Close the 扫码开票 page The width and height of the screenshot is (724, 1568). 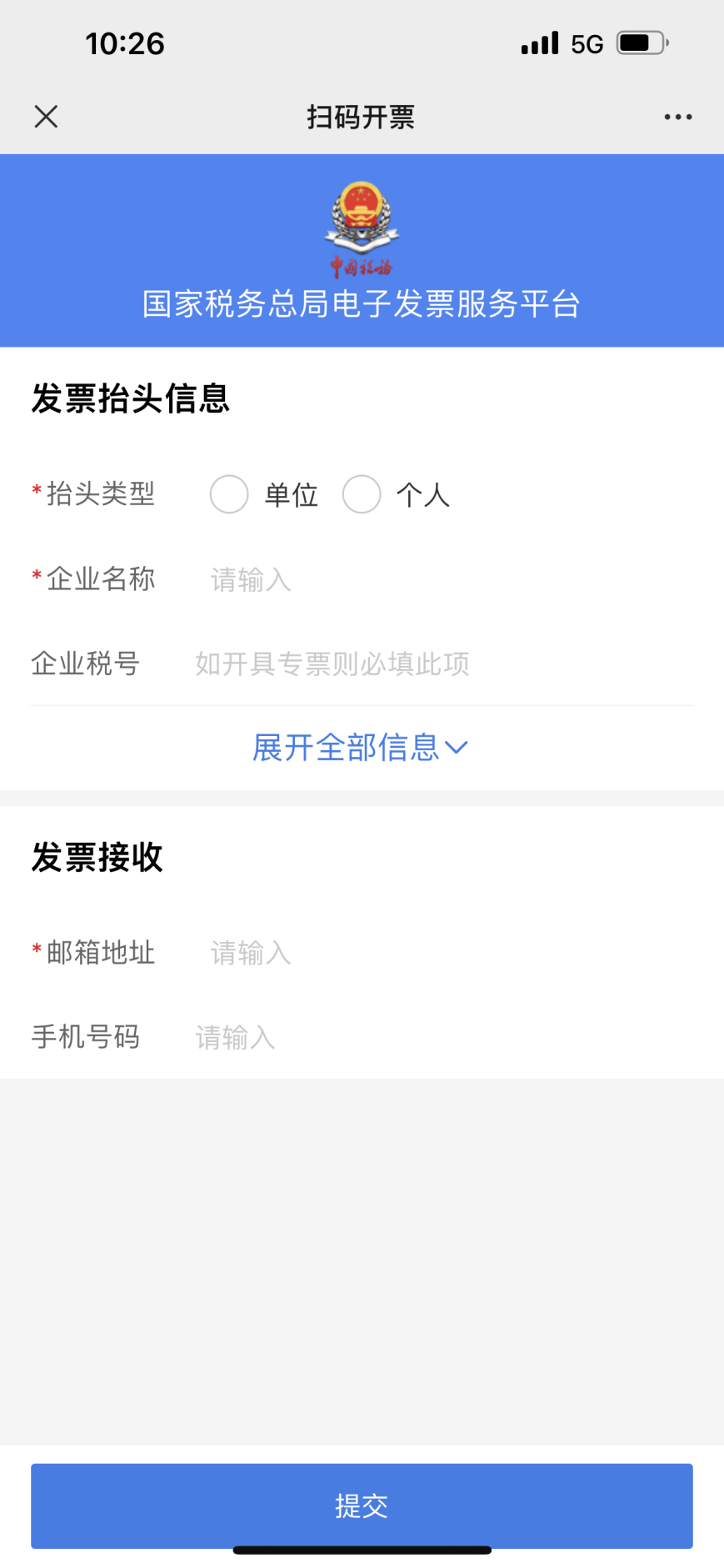46,117
